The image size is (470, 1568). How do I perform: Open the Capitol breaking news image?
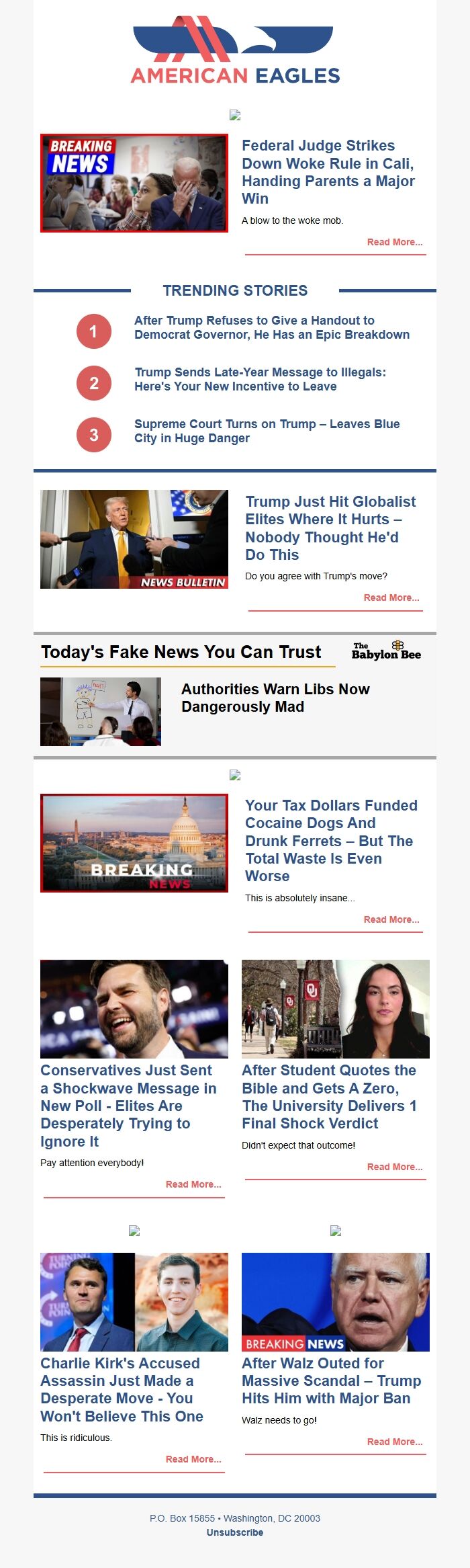(x=134, y=843)
